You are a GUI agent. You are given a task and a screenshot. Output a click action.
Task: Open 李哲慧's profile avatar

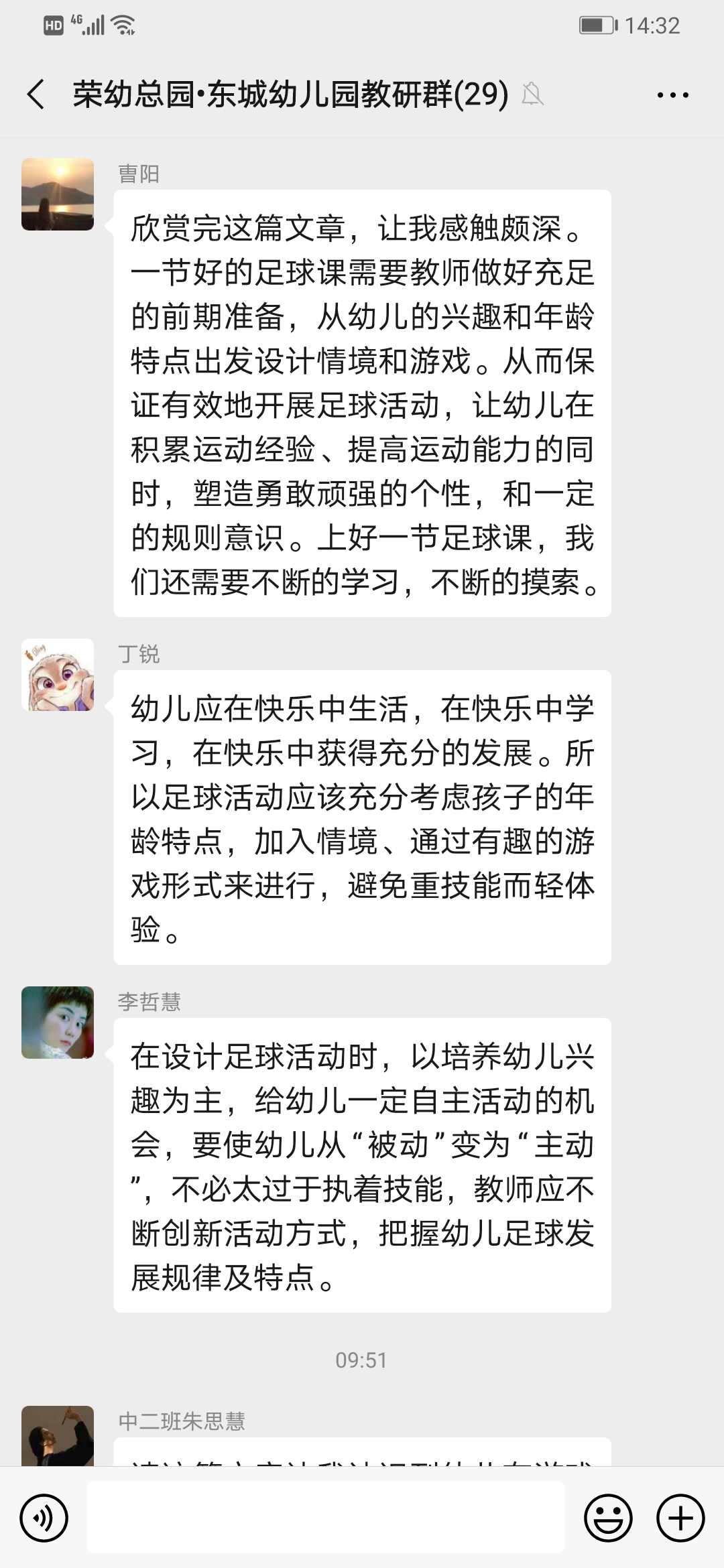click(x=58, y=1022)
